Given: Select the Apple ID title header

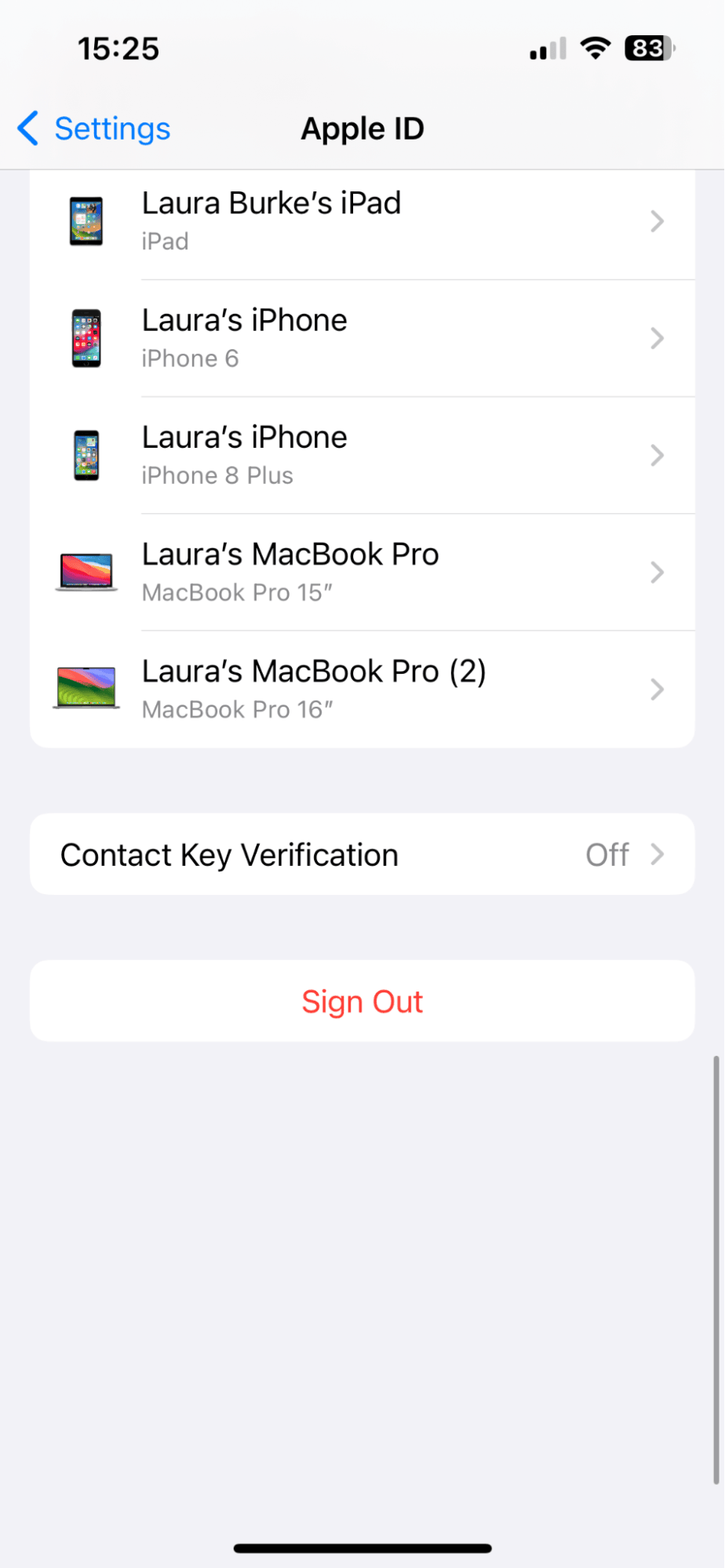Looking at the screenshot, I should click(362, 128).
